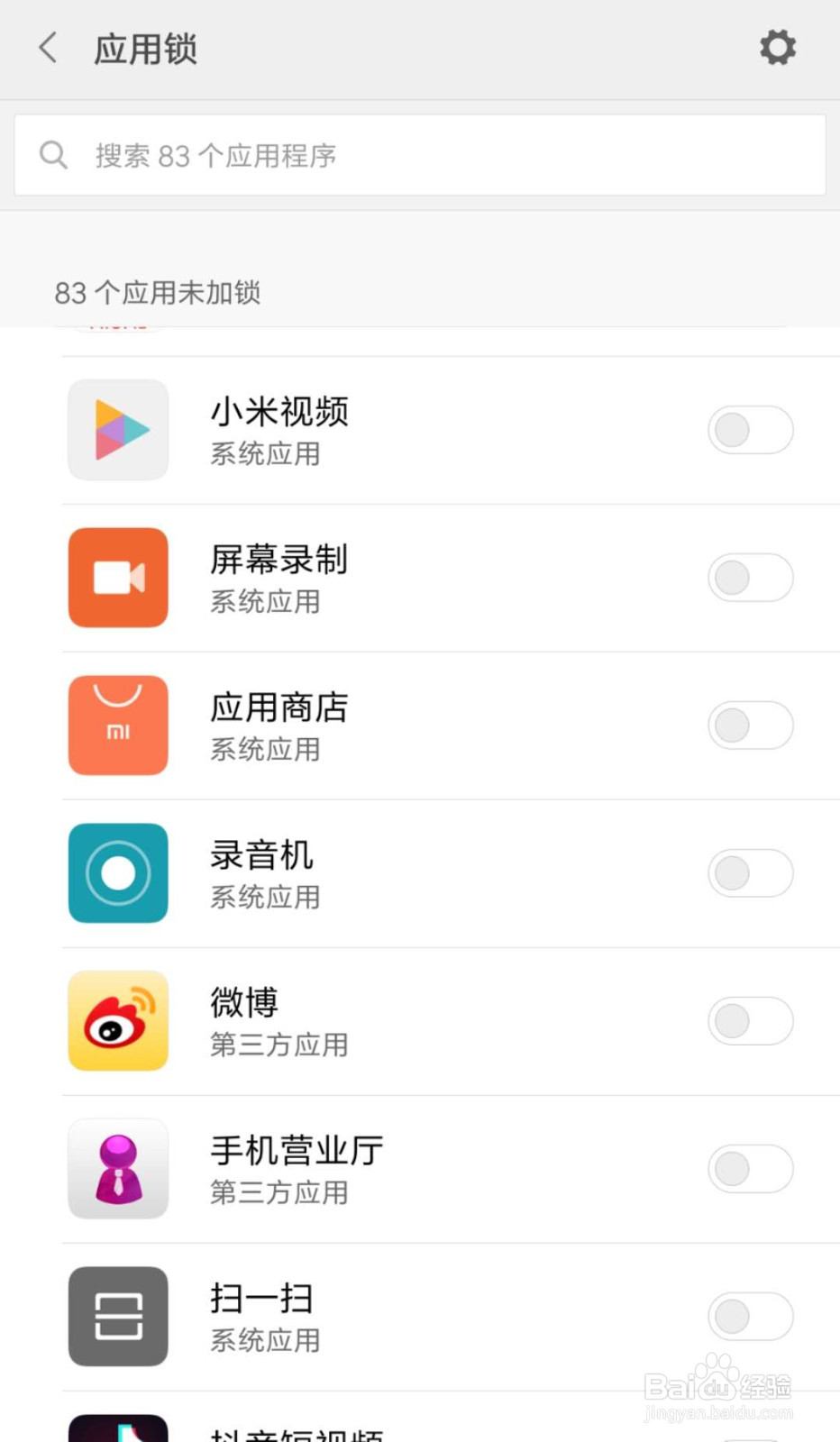Open the App Lock settings gear icon
This screenshot has width=840, height=1442.
[777, 49]
